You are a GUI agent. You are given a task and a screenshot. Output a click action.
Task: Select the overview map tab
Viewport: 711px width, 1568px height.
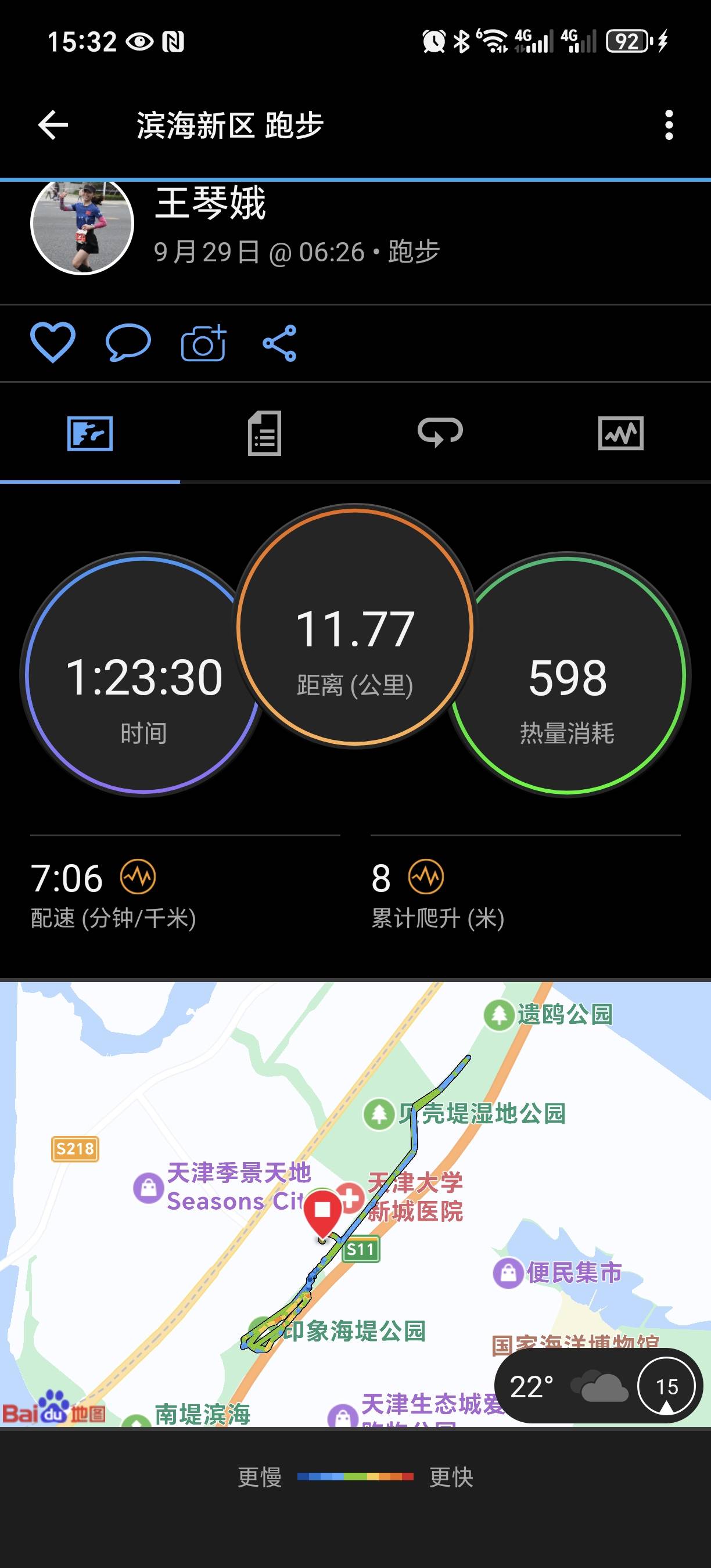pyautogui.click(x=89, y=433)
